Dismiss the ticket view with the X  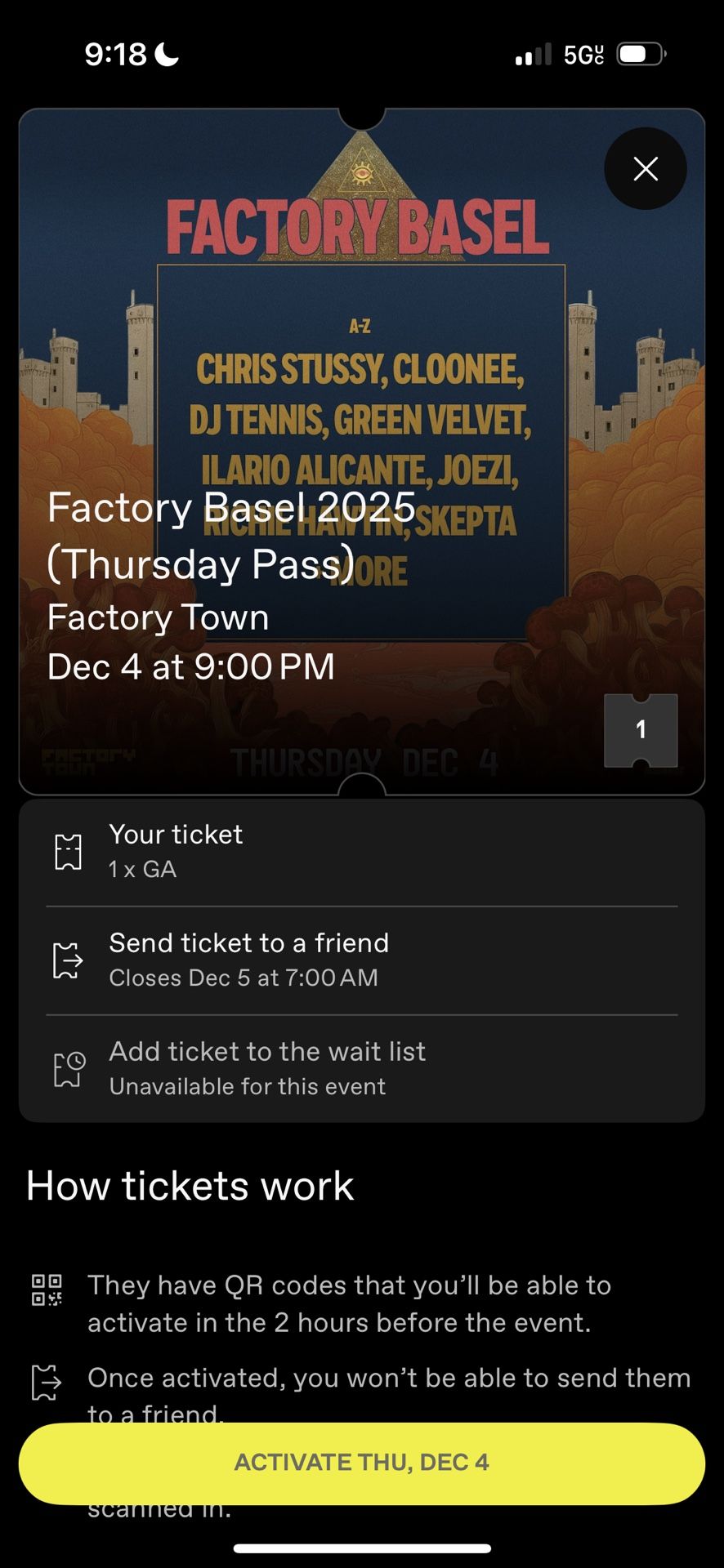pos(645,169)
